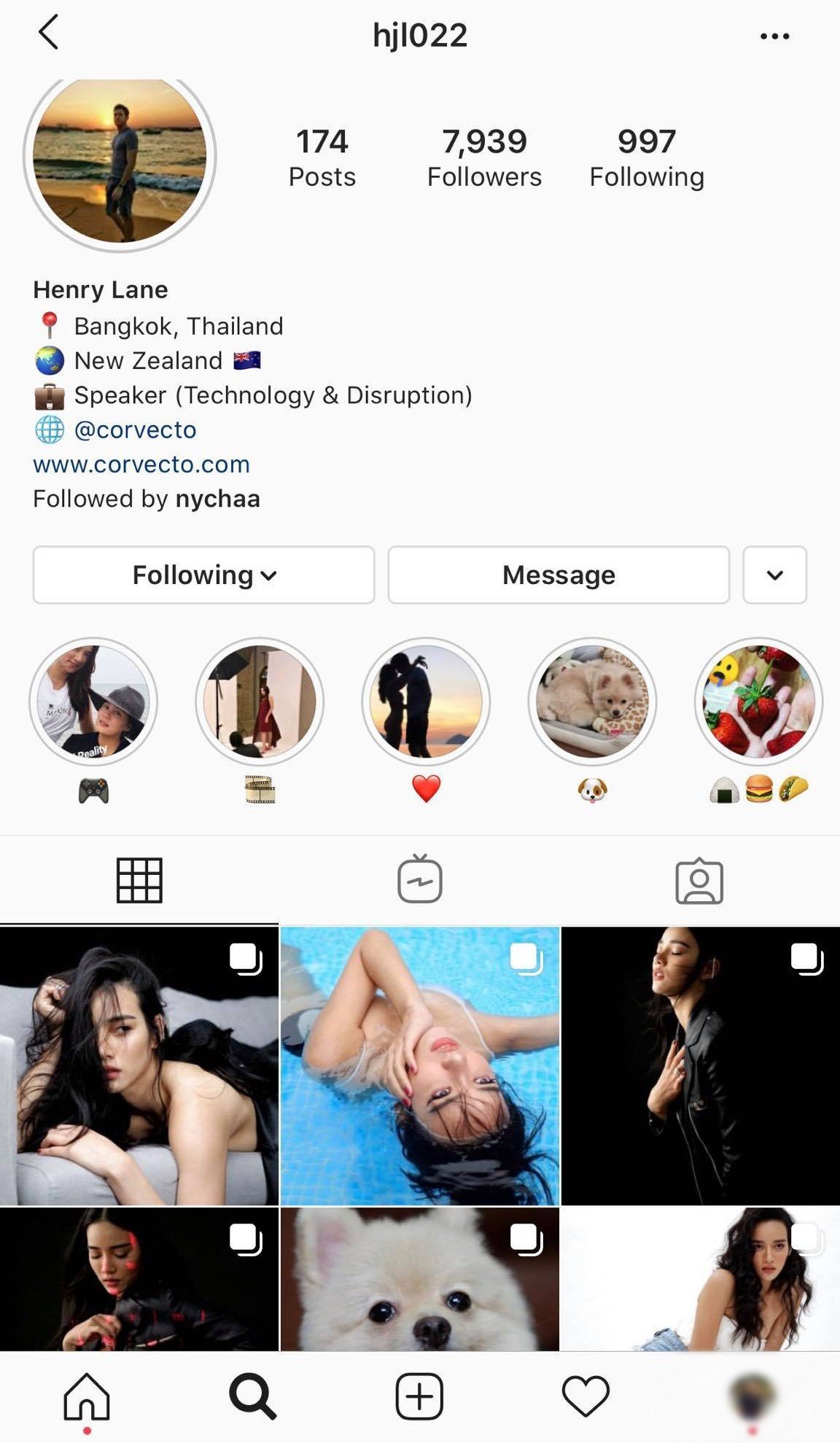Open the swimming pool photo post
Viewport: 840px width, 1443px height.
pyautogui.click(x=420, y=1065)
